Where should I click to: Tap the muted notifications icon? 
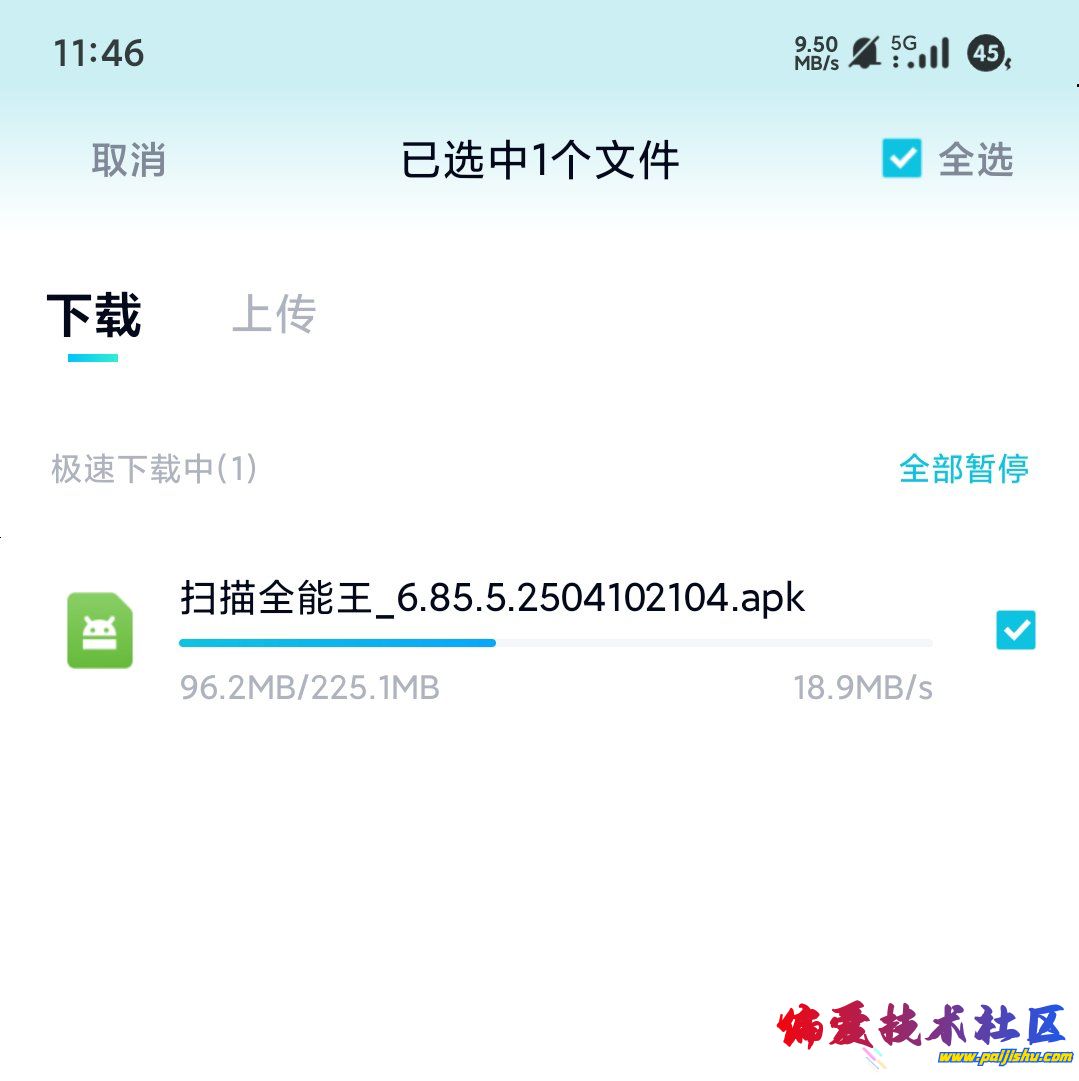pyautogui.click(x=862, y=54)
